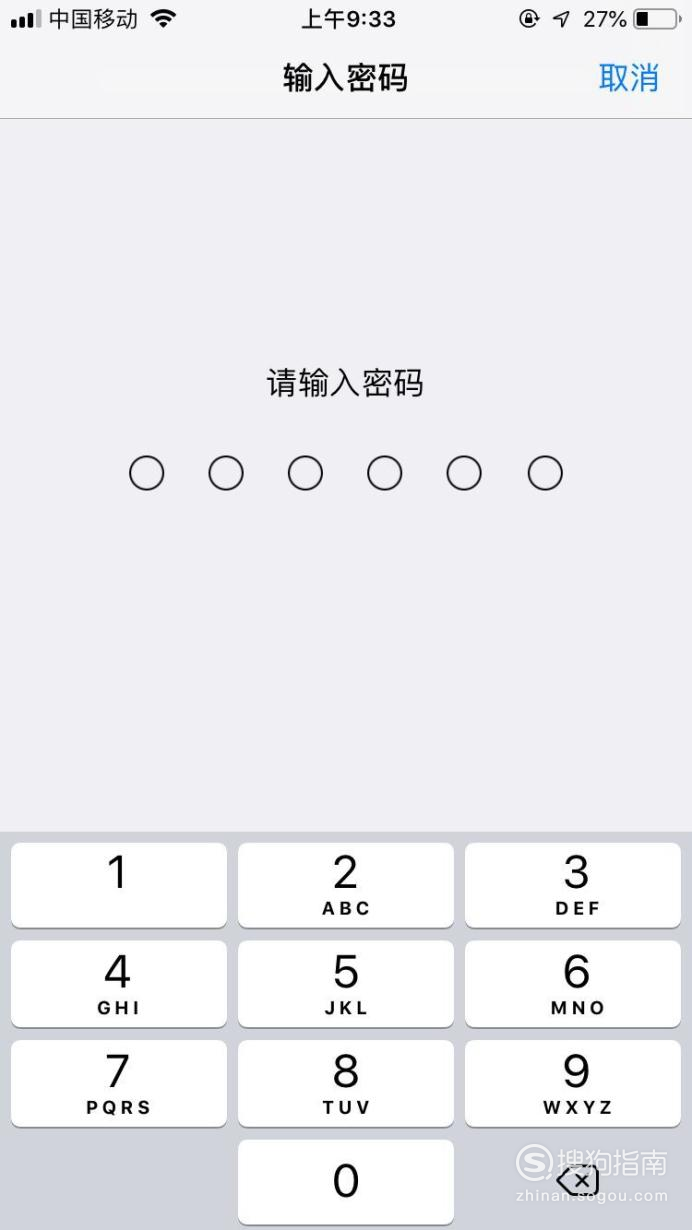Enter digit 4 GHI on the keypad

(119, 984)
